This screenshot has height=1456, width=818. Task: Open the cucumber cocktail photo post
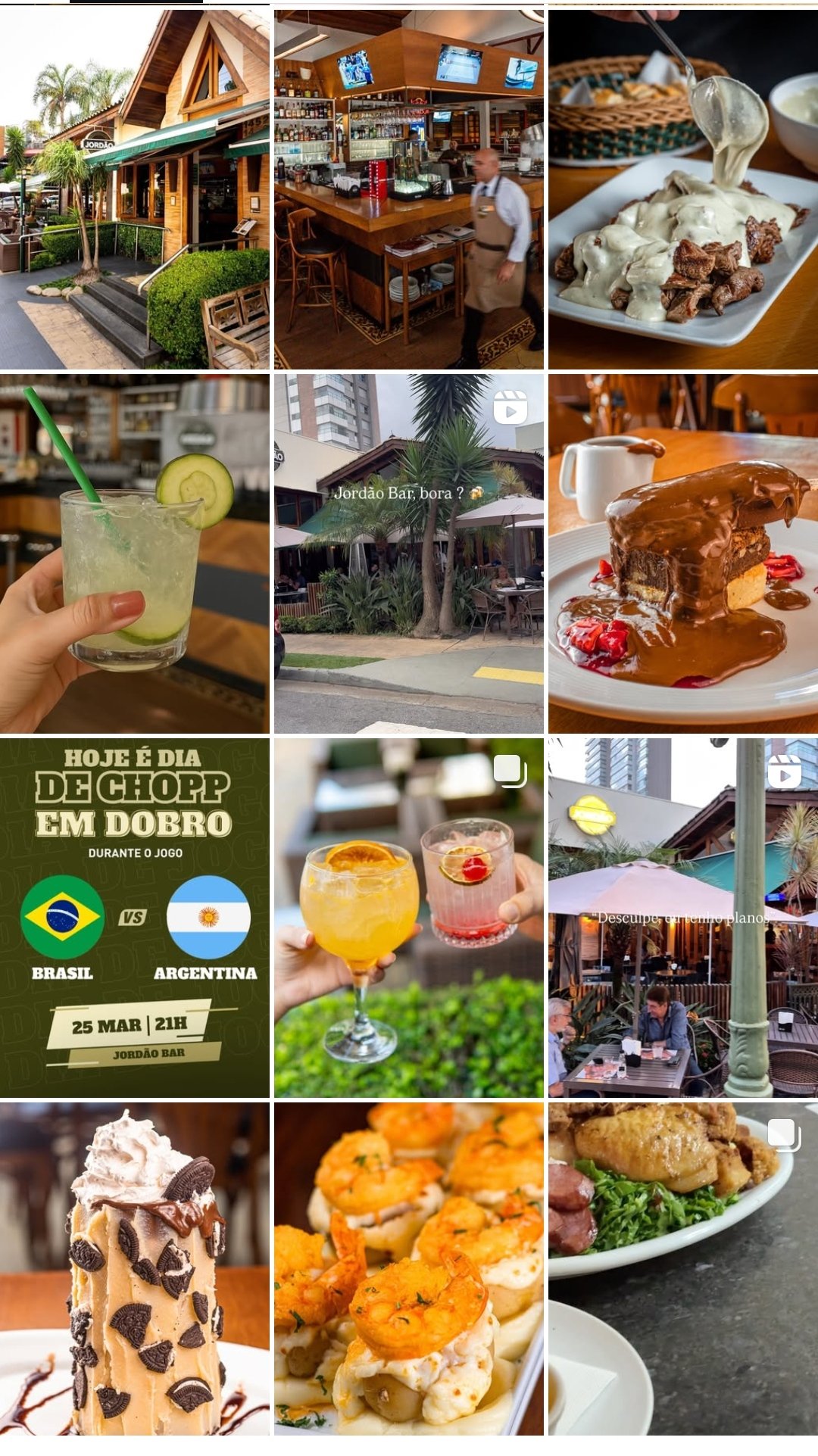(x=135, y=553)
